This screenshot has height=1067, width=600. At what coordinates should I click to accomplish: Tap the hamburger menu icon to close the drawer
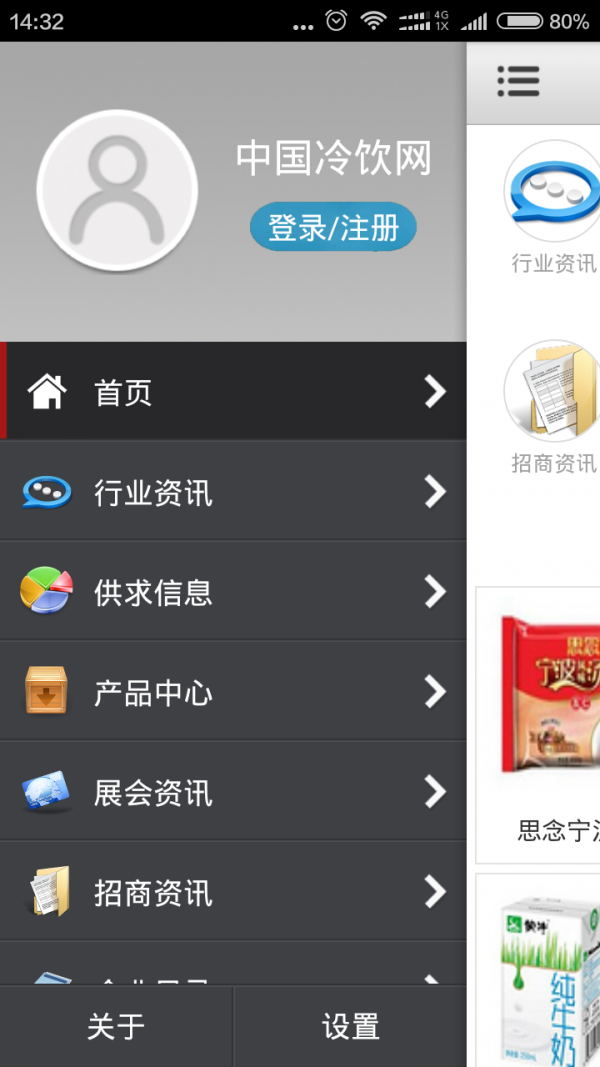pyautogui.click(x=518, y=81)
